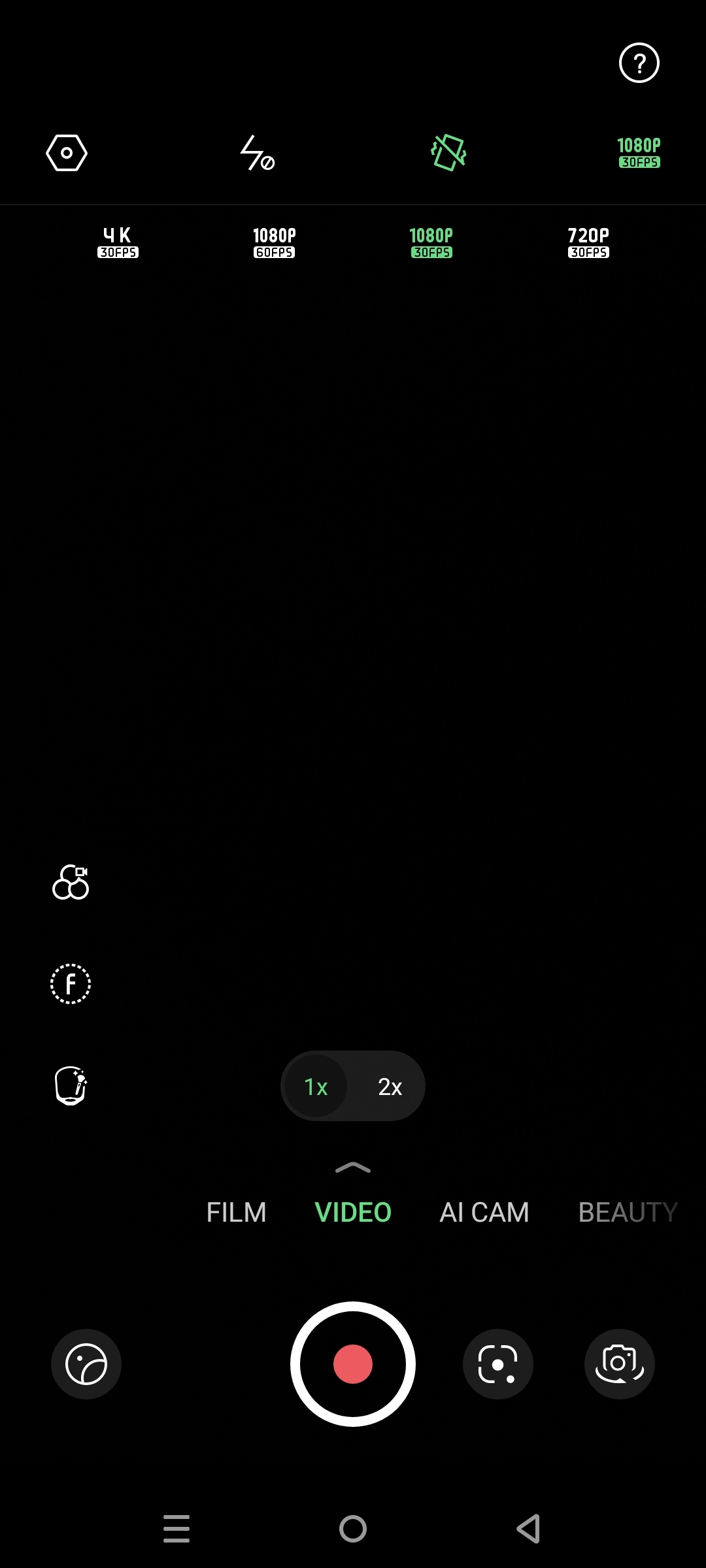This screenshot has height=1568, width=706.
Task: Open the dotted circle F icon
Action: click(71, 983)
